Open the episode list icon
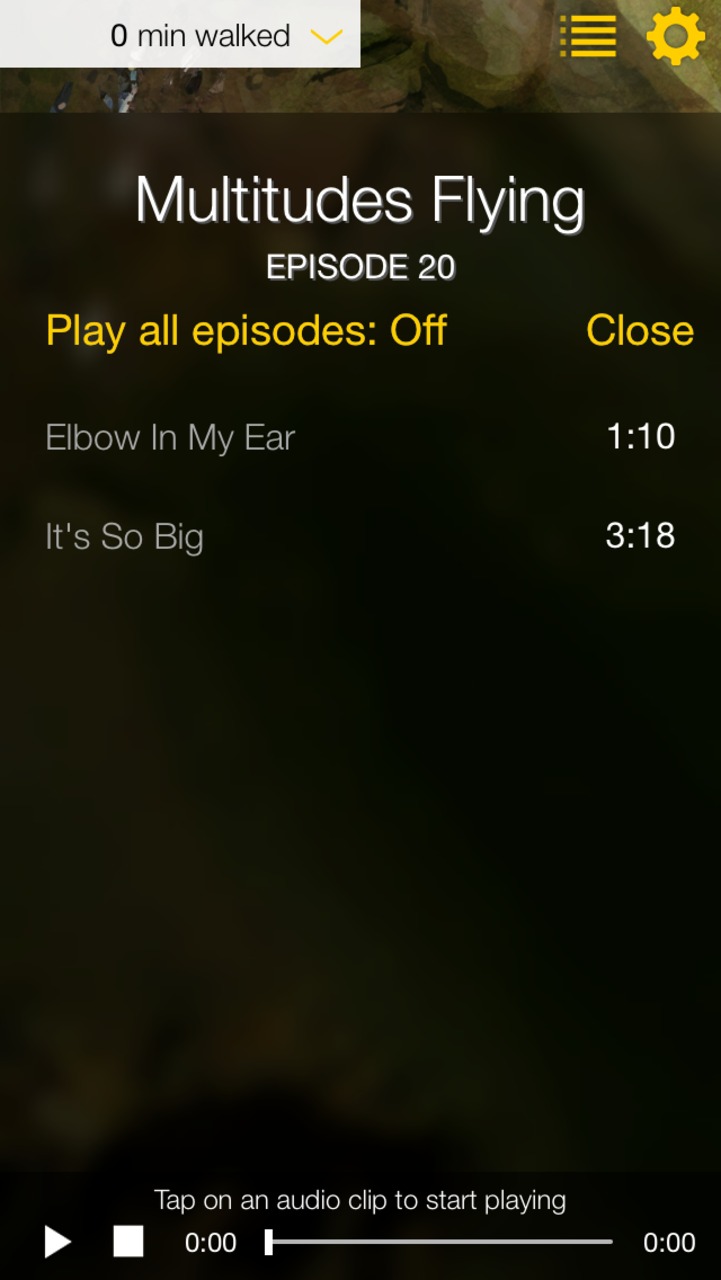 tap(588, 36)
